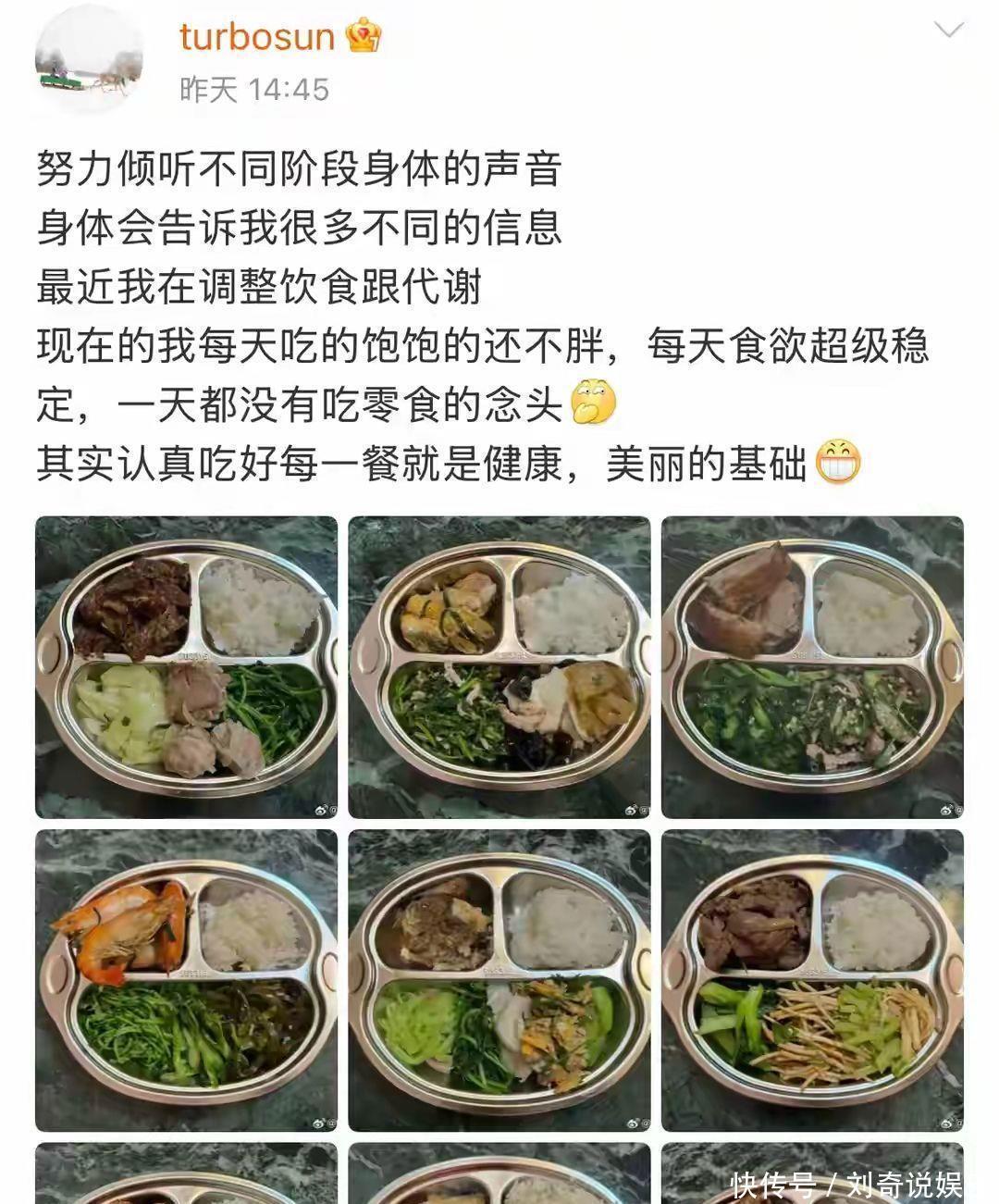This screenshot has height=1204, width=999.
Task: Visit the turbosun username link
Action: click(x=256, y=37)
